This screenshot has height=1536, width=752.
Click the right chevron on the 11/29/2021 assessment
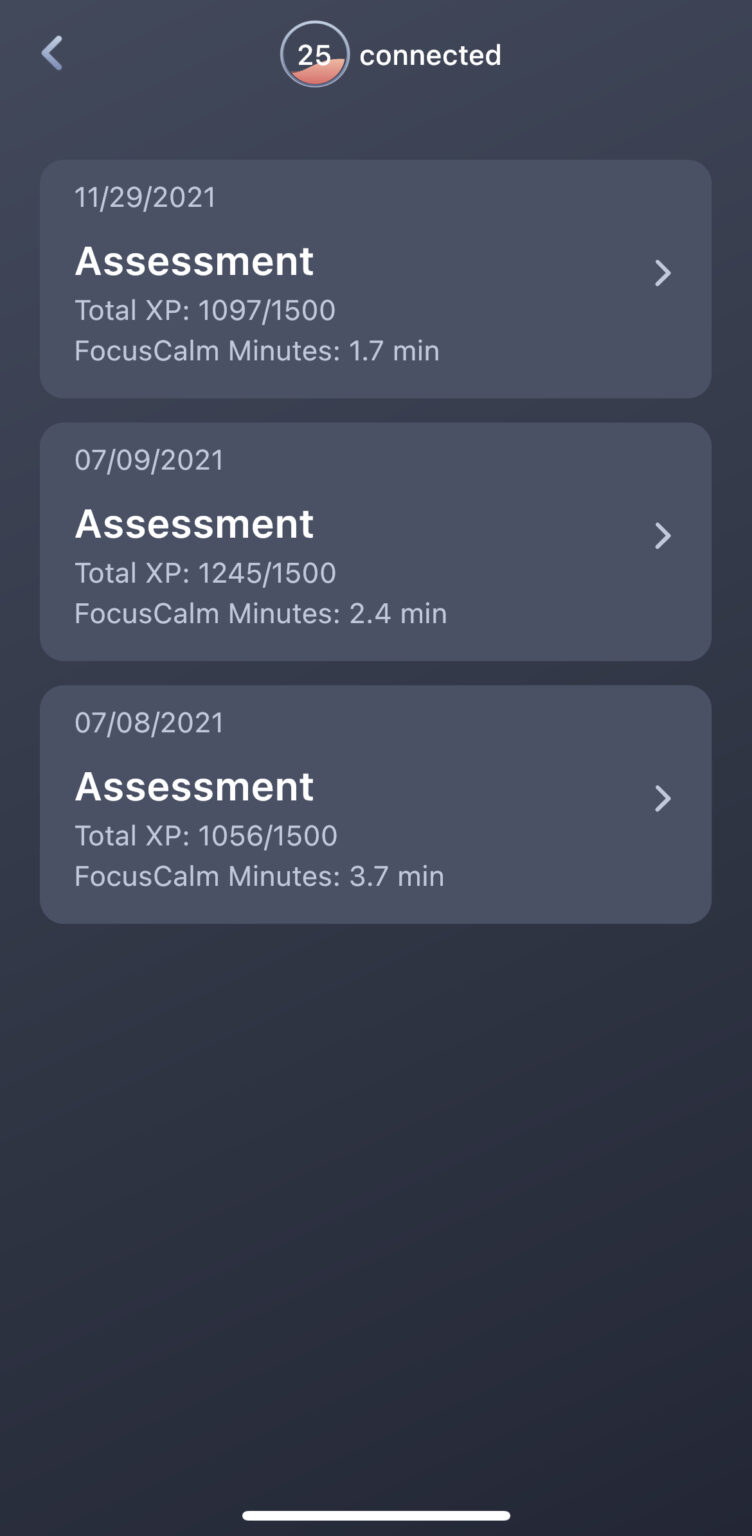click(663, 273)
